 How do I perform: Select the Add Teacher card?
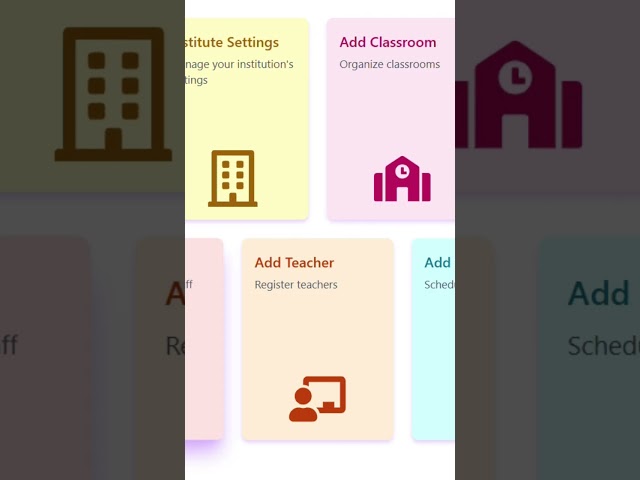point(317,338)
